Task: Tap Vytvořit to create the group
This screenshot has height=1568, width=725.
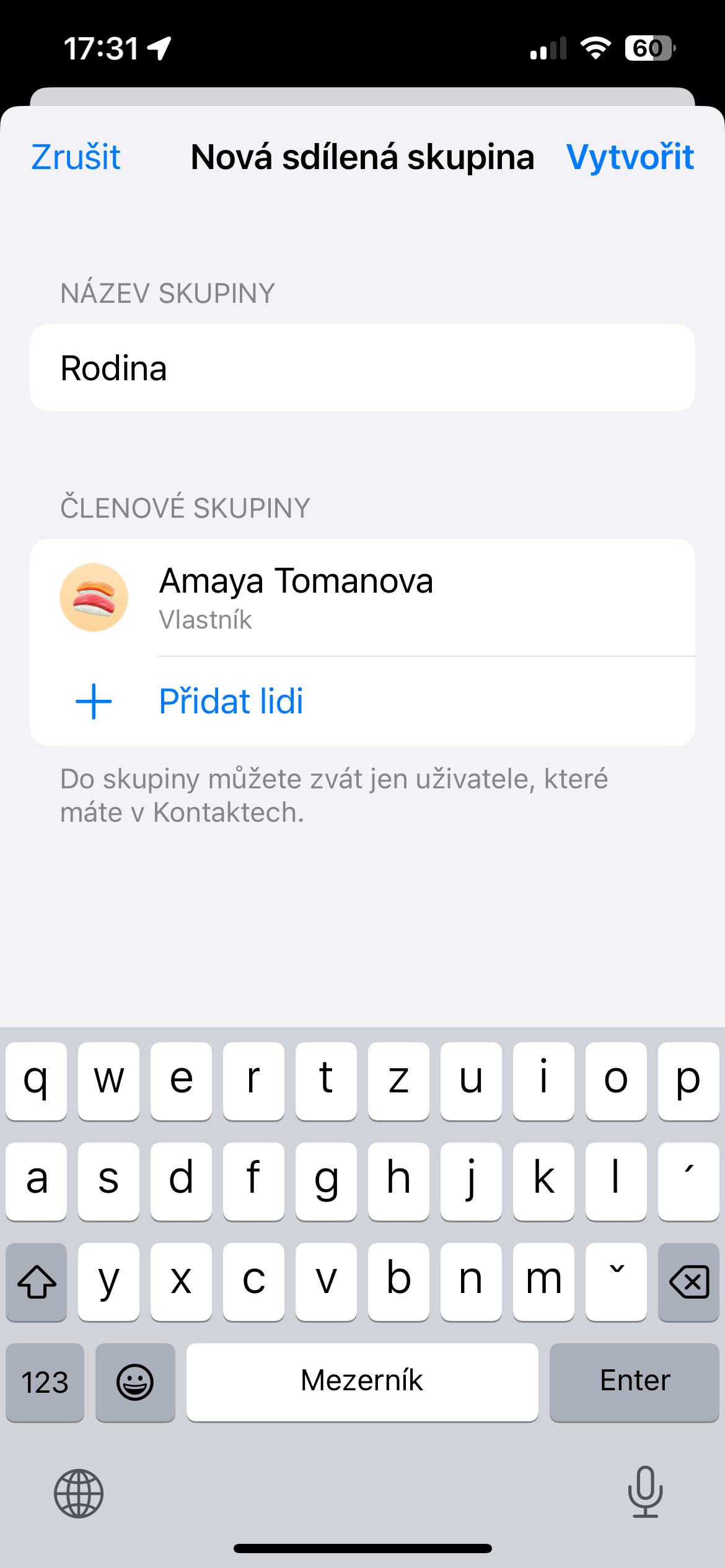Action: pyautogui.click(x=630, y=157)
